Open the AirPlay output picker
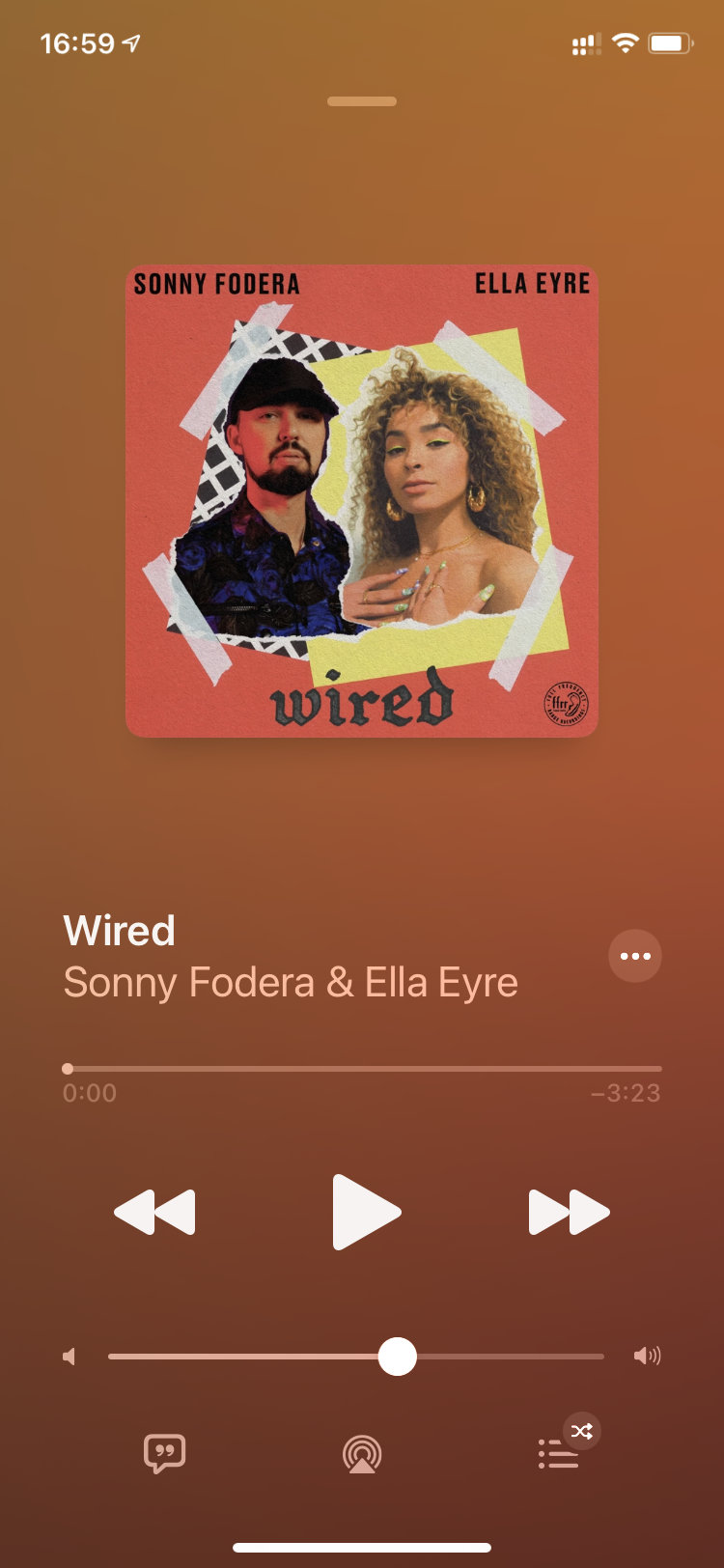 362,1453
